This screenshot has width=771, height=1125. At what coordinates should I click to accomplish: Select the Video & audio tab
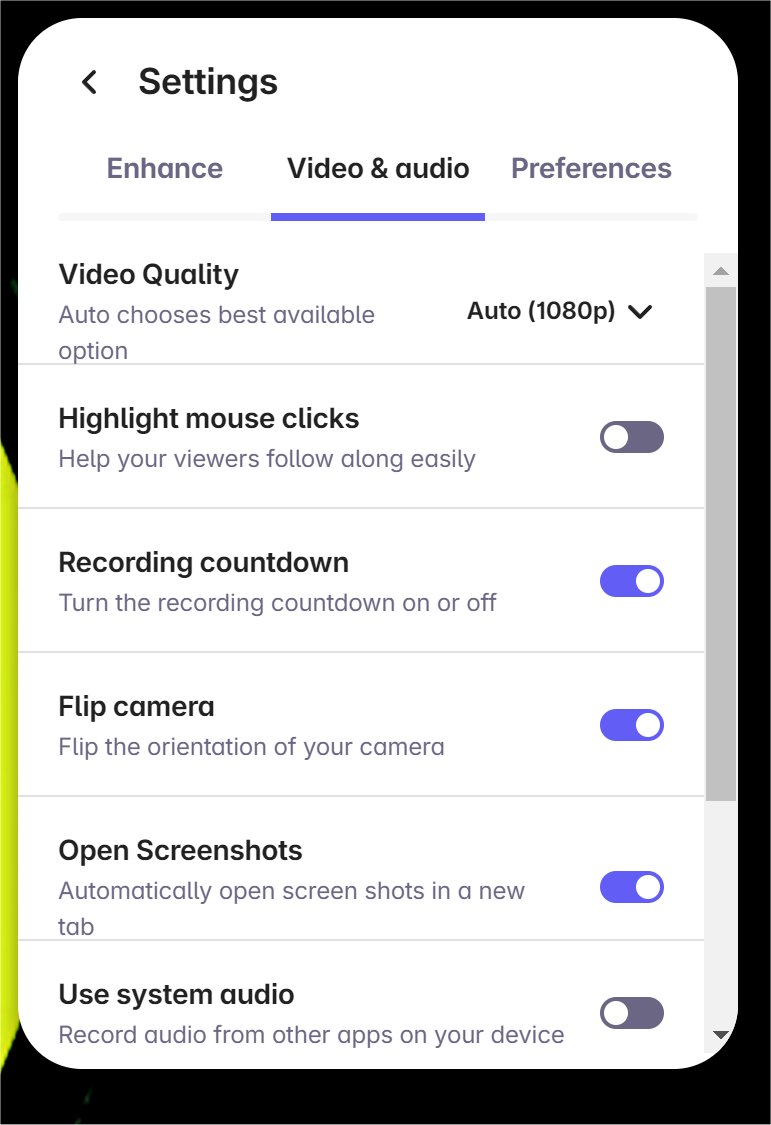pos(378,168)
